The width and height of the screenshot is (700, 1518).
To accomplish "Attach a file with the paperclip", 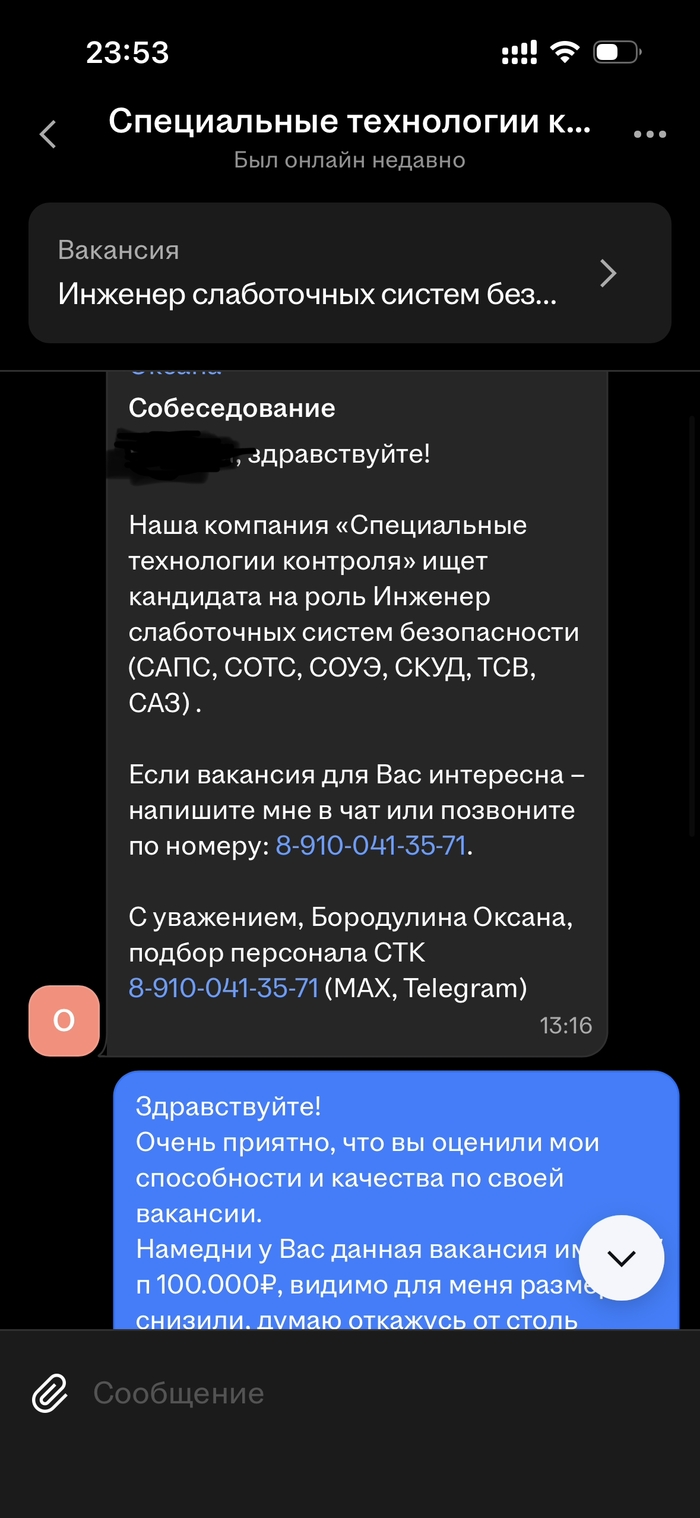I will (x=50, y=1393).
